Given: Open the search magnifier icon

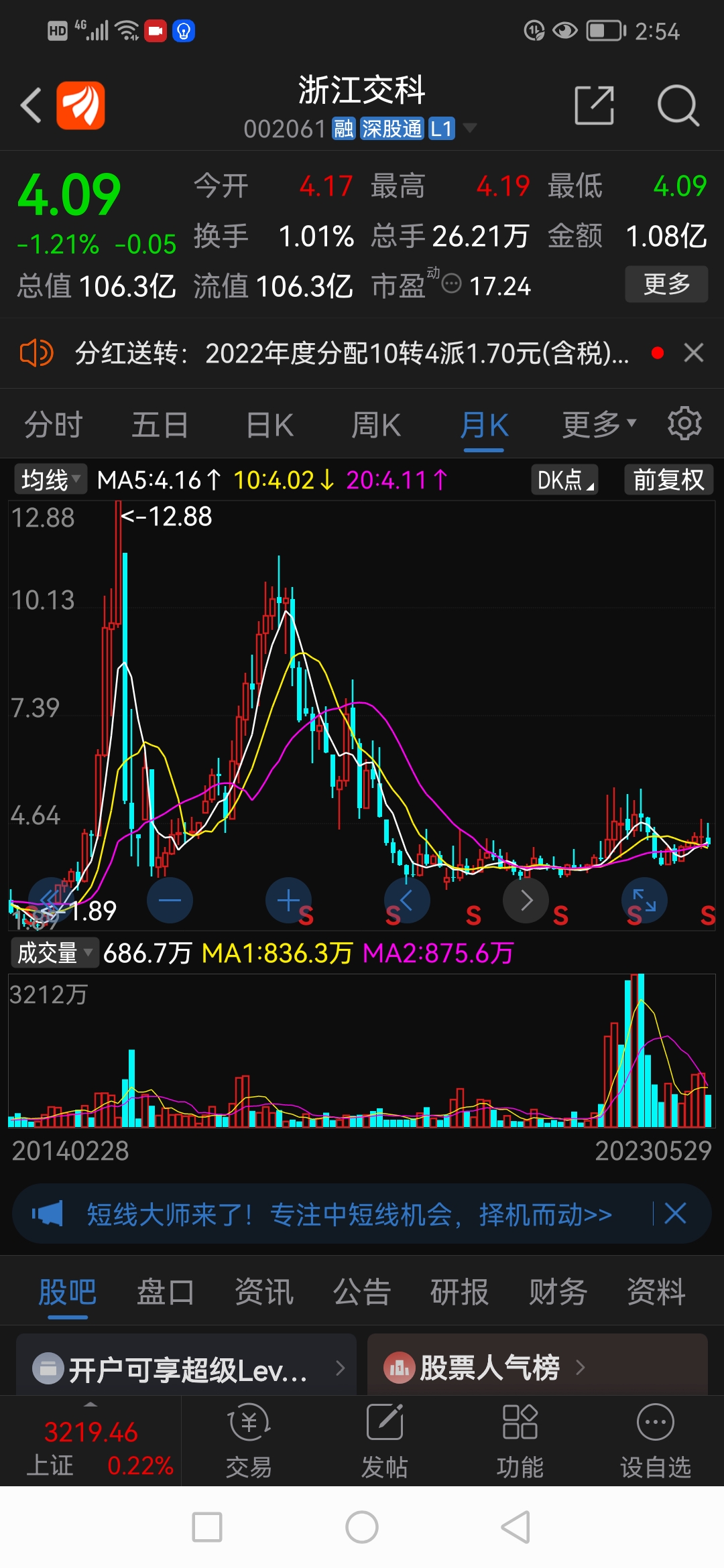Looking at the screenshot, I should [678, 105].
